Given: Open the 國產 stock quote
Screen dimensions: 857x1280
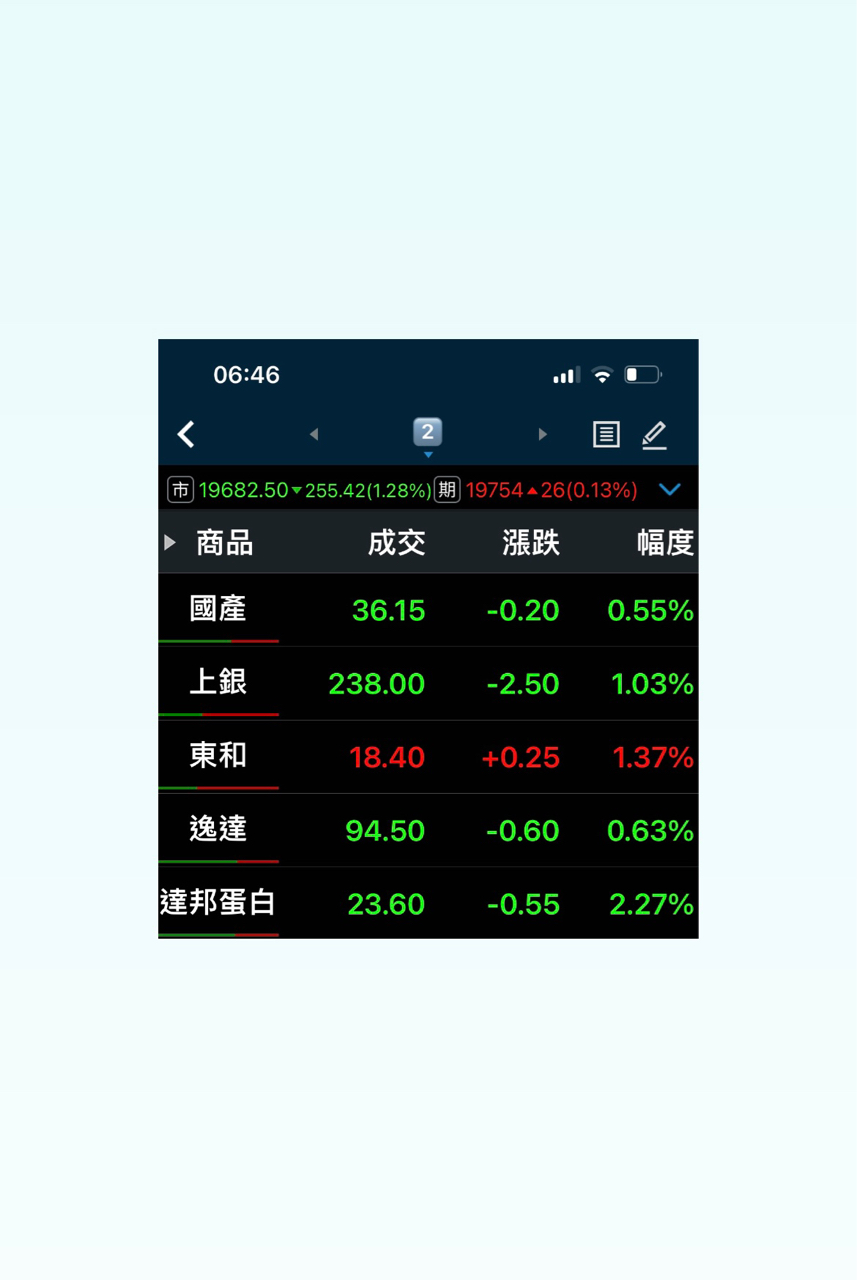Looking at the screenshot, I should [218, 609].
